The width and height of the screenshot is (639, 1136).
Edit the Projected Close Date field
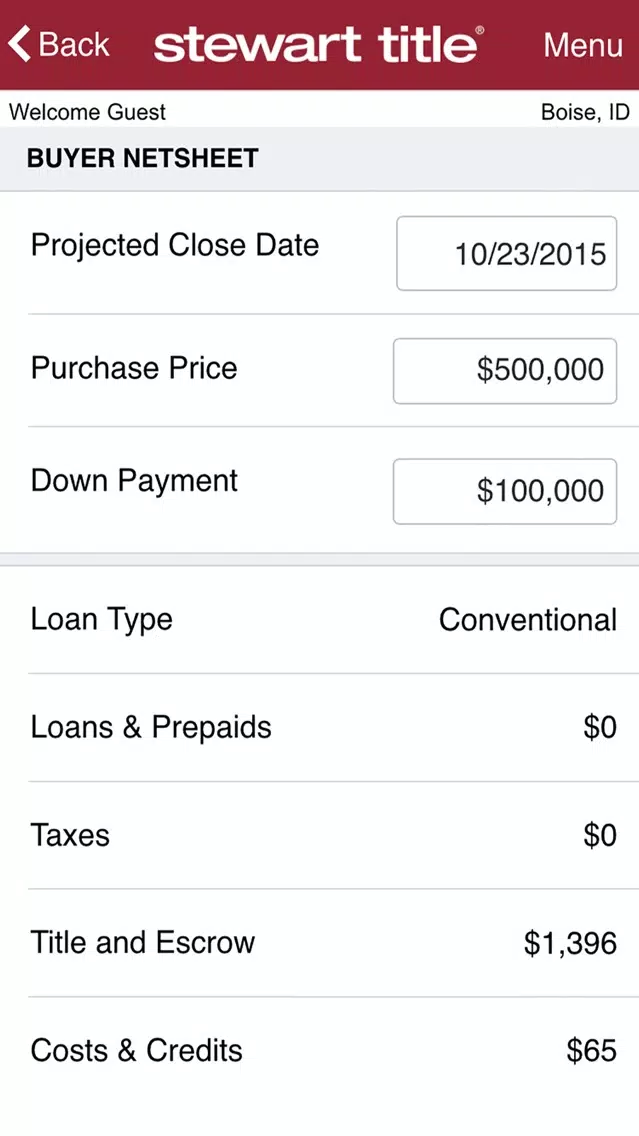click(506, 254)
